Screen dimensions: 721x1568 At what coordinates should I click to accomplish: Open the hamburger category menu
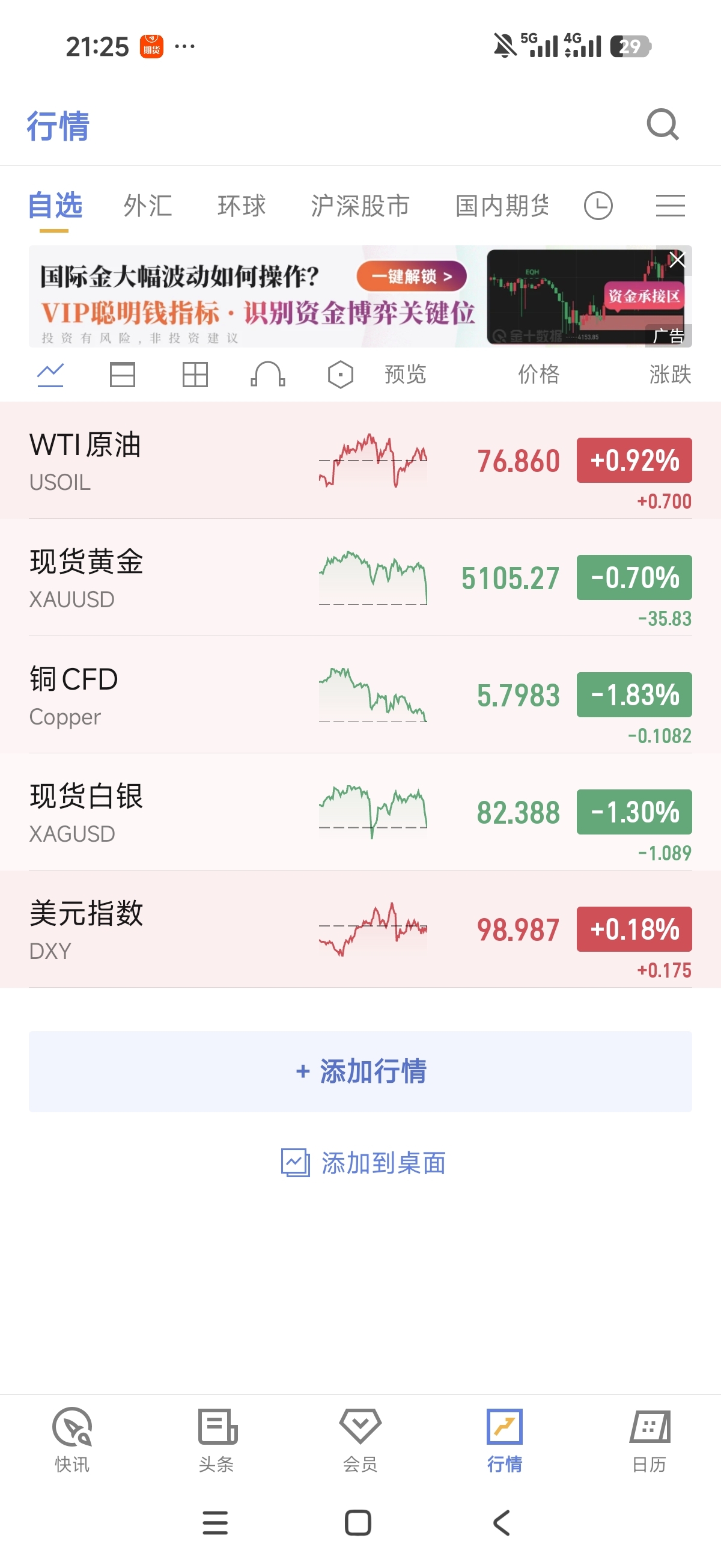(x=670, y=206)
